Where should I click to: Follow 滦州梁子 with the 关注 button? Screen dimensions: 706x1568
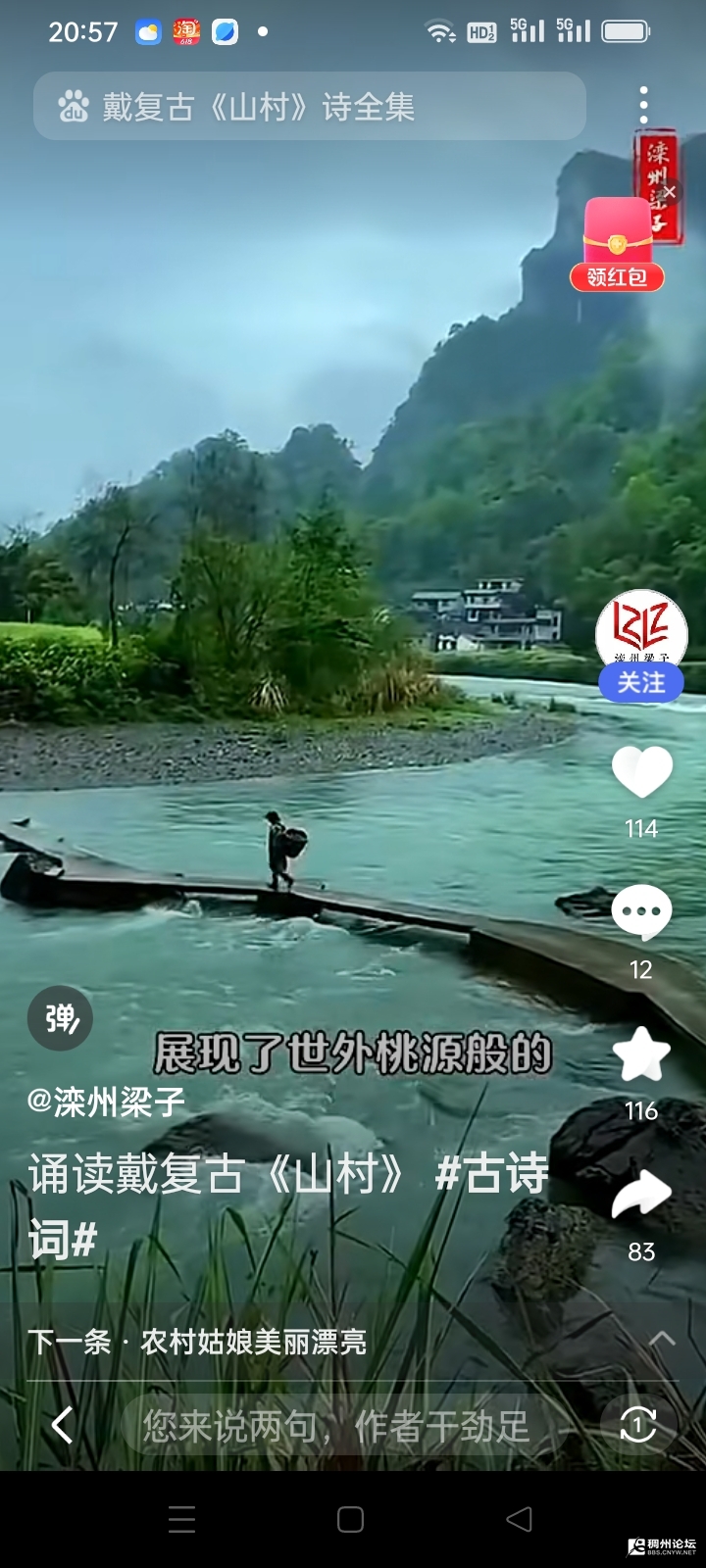[x=641, y=682]
